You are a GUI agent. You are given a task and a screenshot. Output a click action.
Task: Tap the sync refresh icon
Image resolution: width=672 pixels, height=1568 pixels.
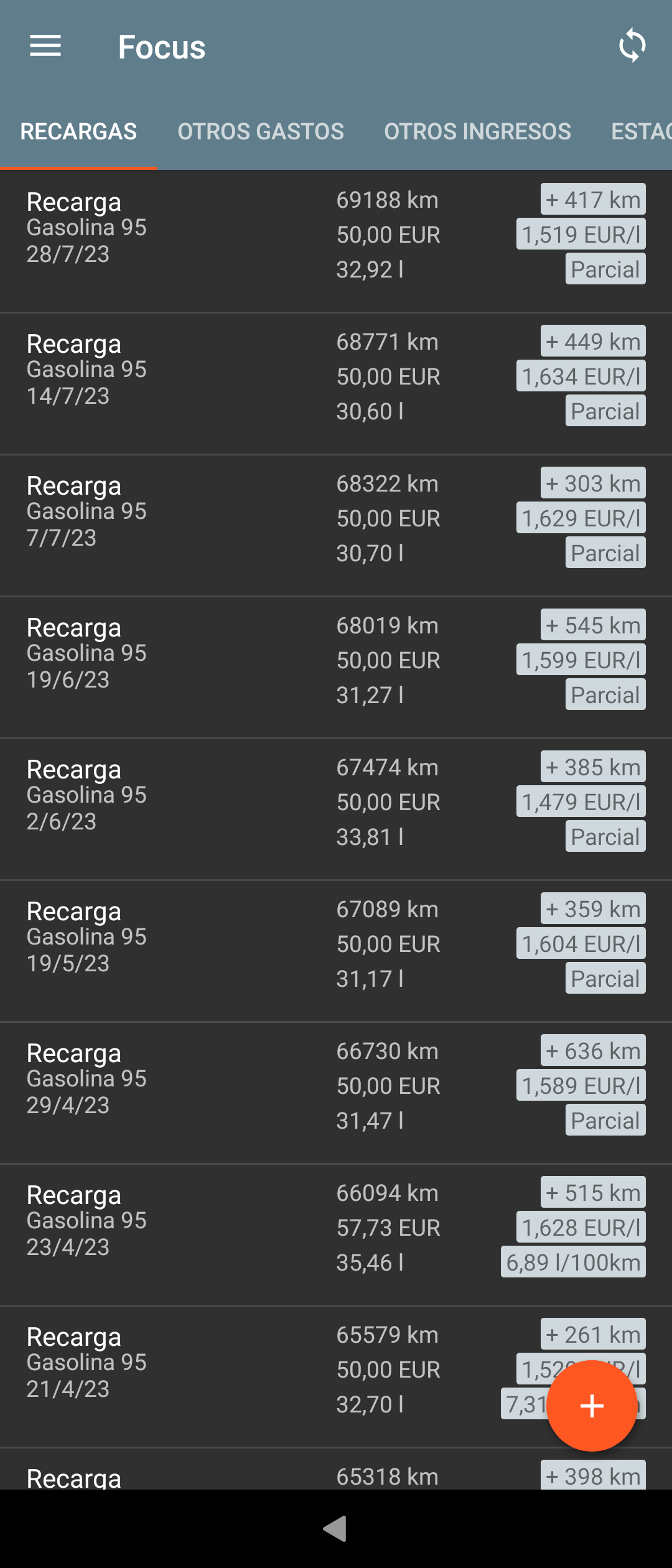click(632, 46)
